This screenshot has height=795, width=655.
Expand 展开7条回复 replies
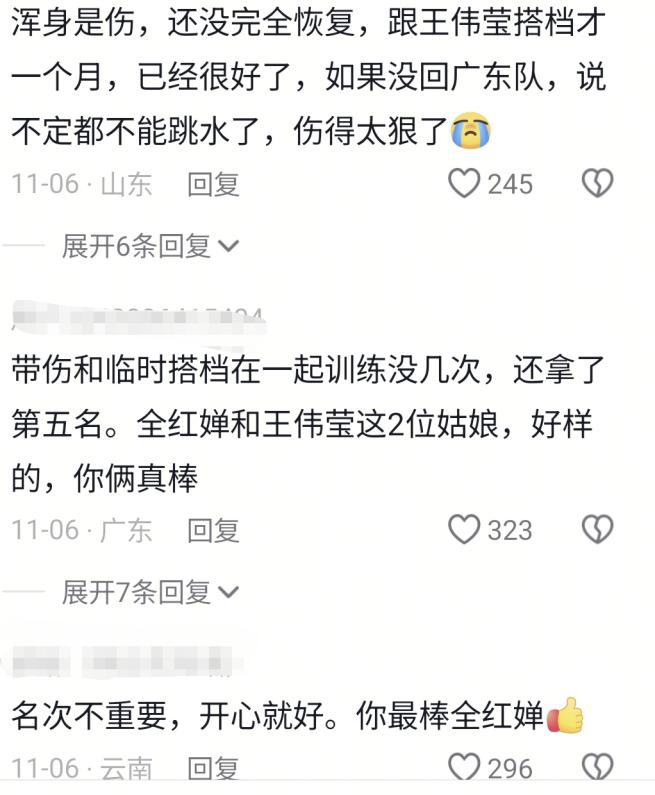150,592
